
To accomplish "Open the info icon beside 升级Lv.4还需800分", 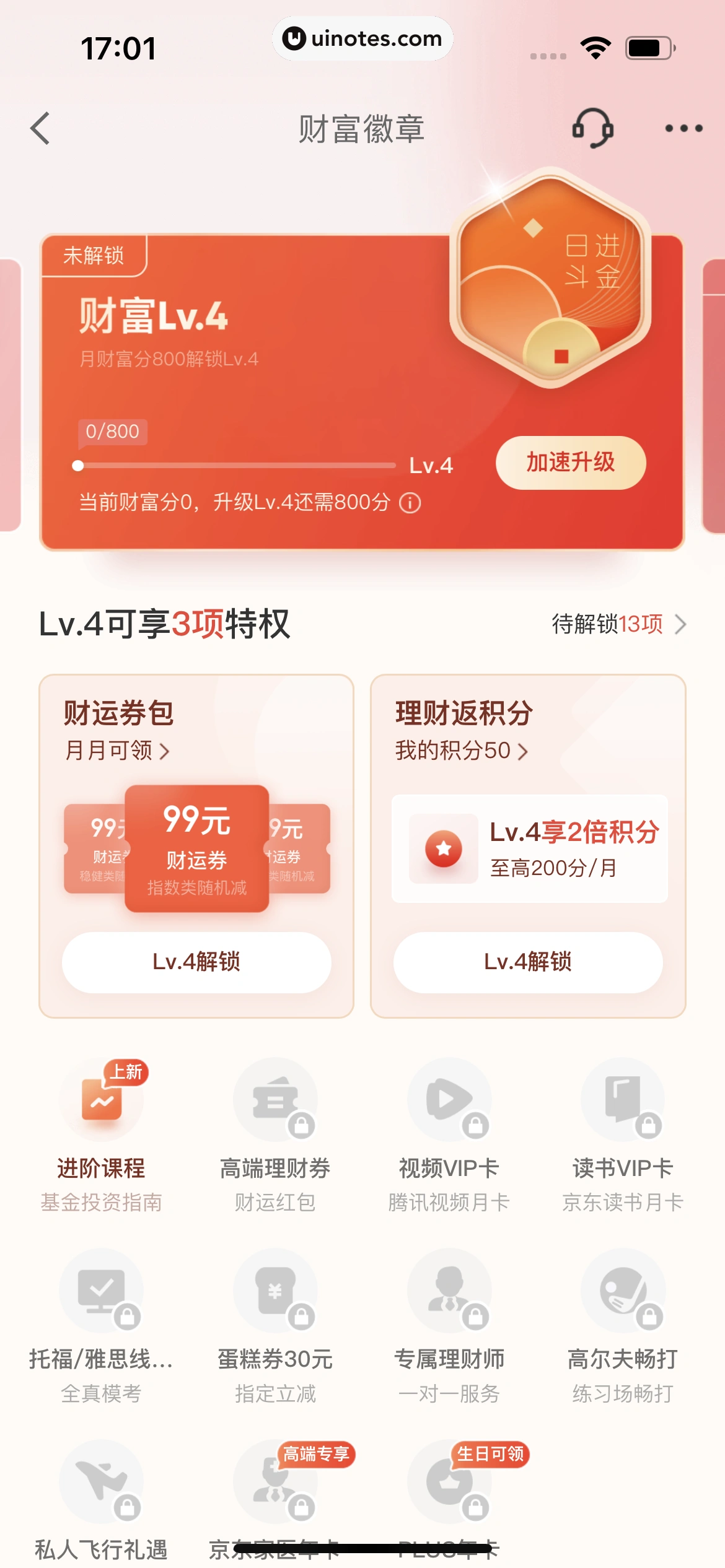I will coord(410,502).
